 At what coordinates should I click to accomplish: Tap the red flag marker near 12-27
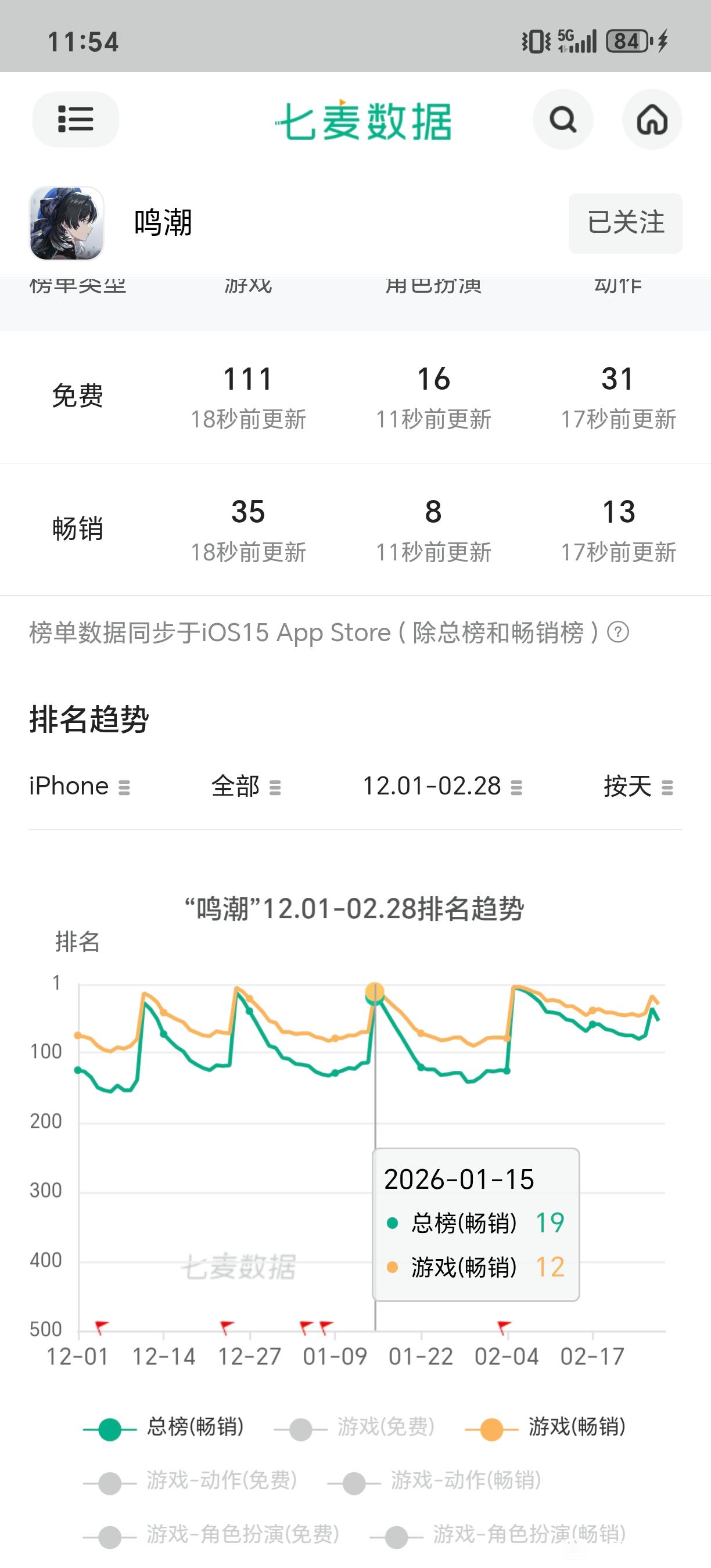click(x=227, y=1326)
